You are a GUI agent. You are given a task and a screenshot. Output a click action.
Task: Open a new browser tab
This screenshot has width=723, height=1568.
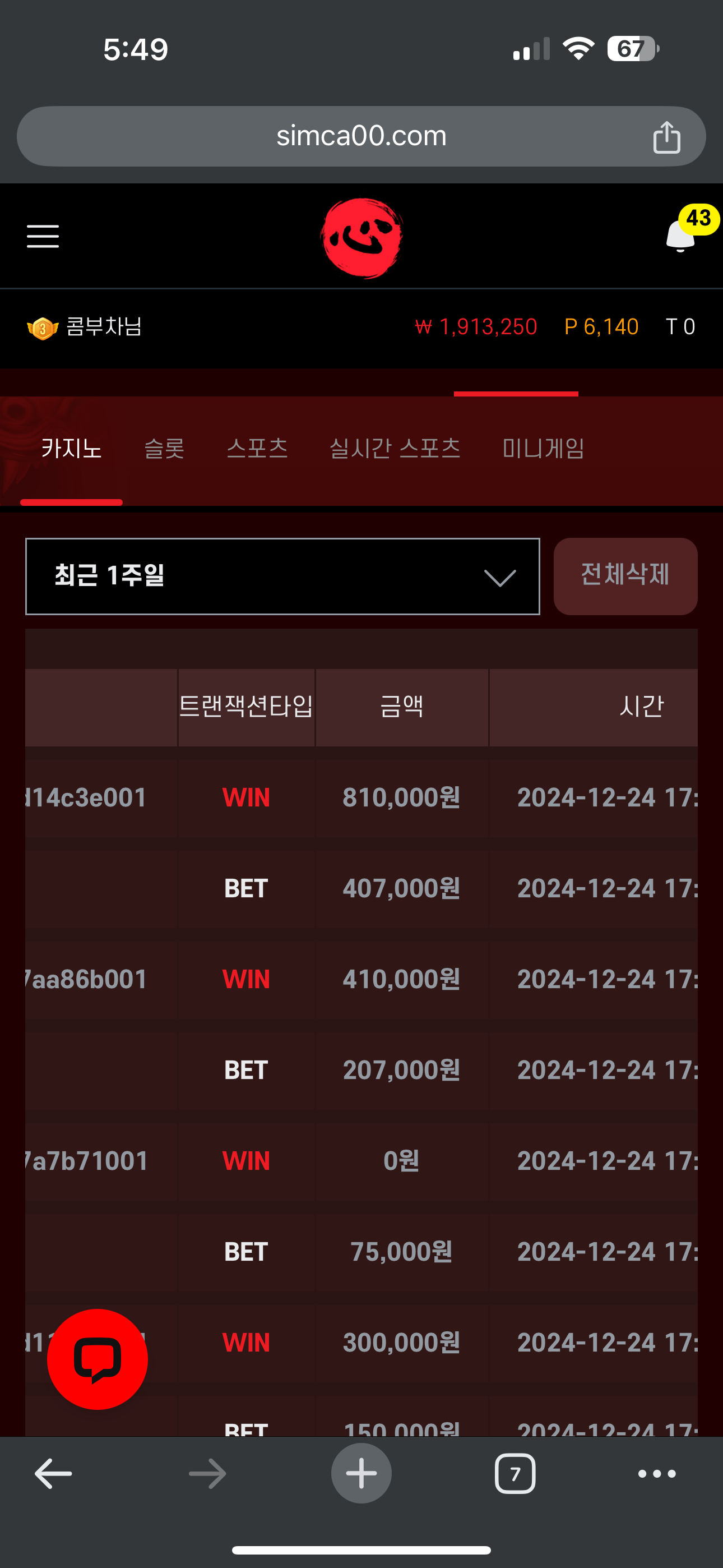(361, 1474)
